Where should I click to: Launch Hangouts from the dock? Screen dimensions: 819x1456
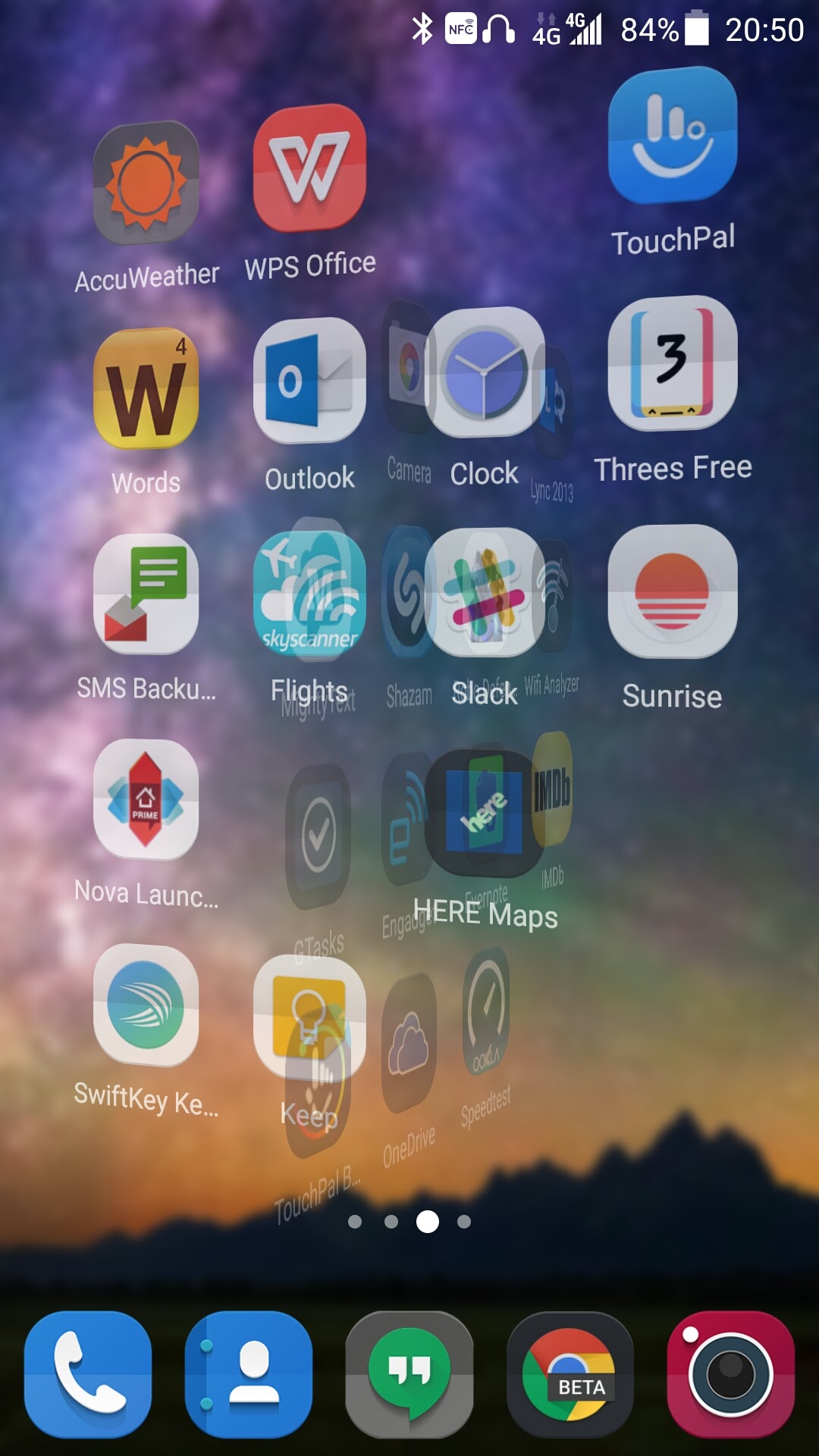click(409, 1374)
